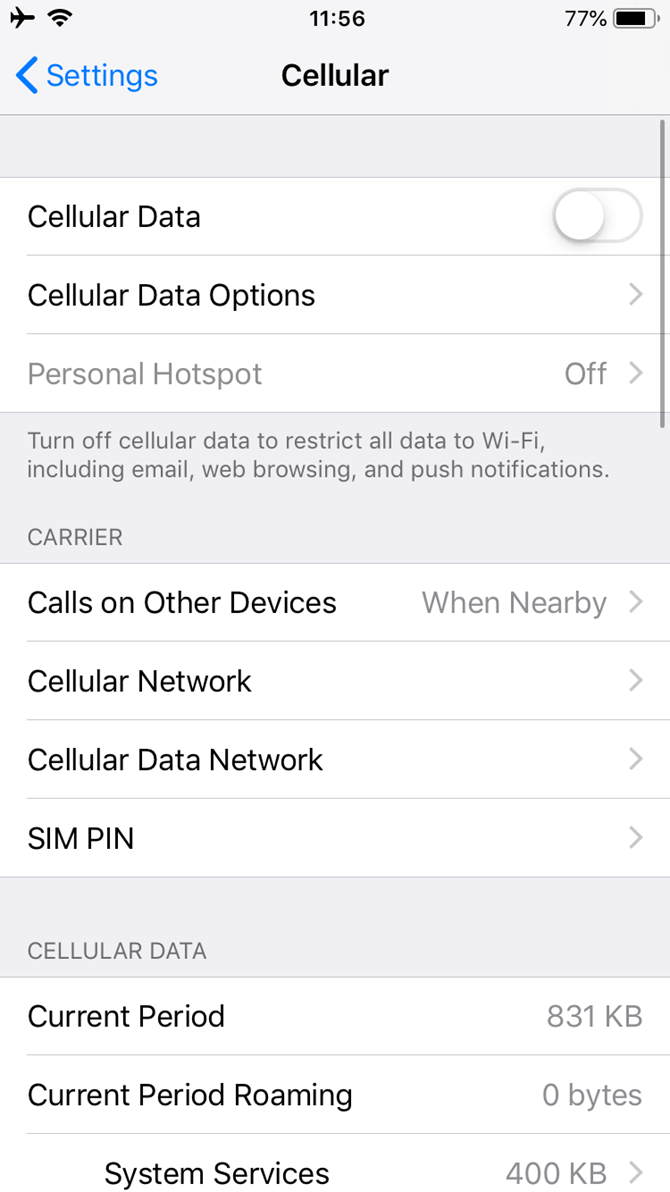Turn on the Cellular Data switch
The height and width of the screenshot is (1192, 670).
(x=597, y=216)
